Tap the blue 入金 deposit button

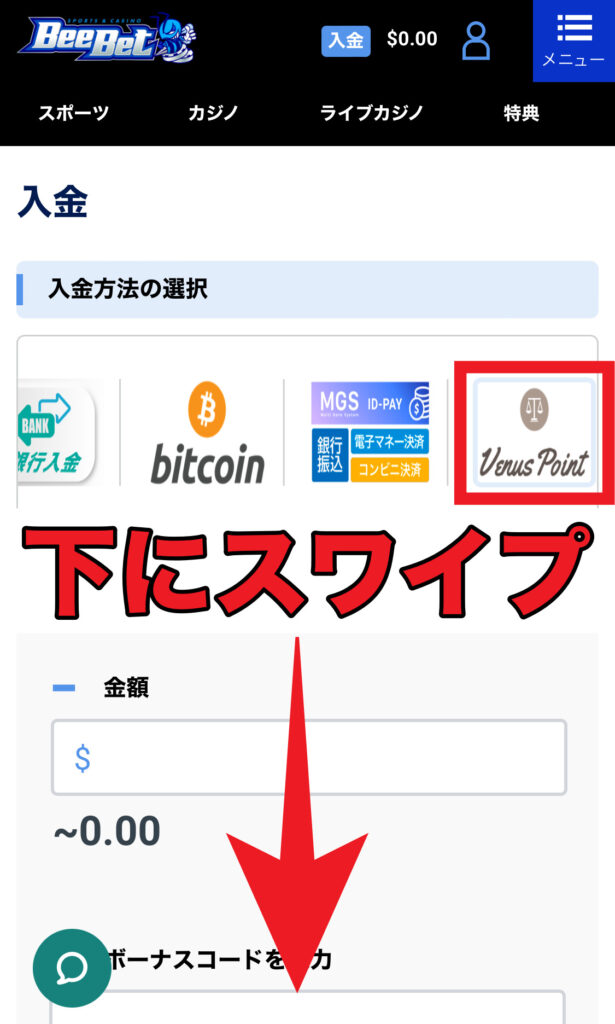[346, 40]
